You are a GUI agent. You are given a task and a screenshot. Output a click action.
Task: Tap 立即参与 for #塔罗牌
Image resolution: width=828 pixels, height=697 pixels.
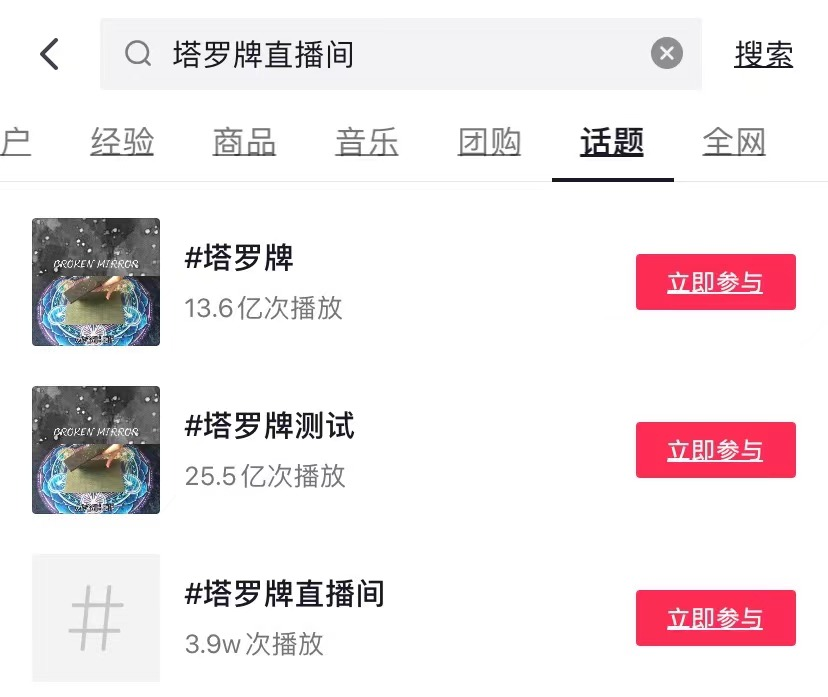tap(715, 282)
